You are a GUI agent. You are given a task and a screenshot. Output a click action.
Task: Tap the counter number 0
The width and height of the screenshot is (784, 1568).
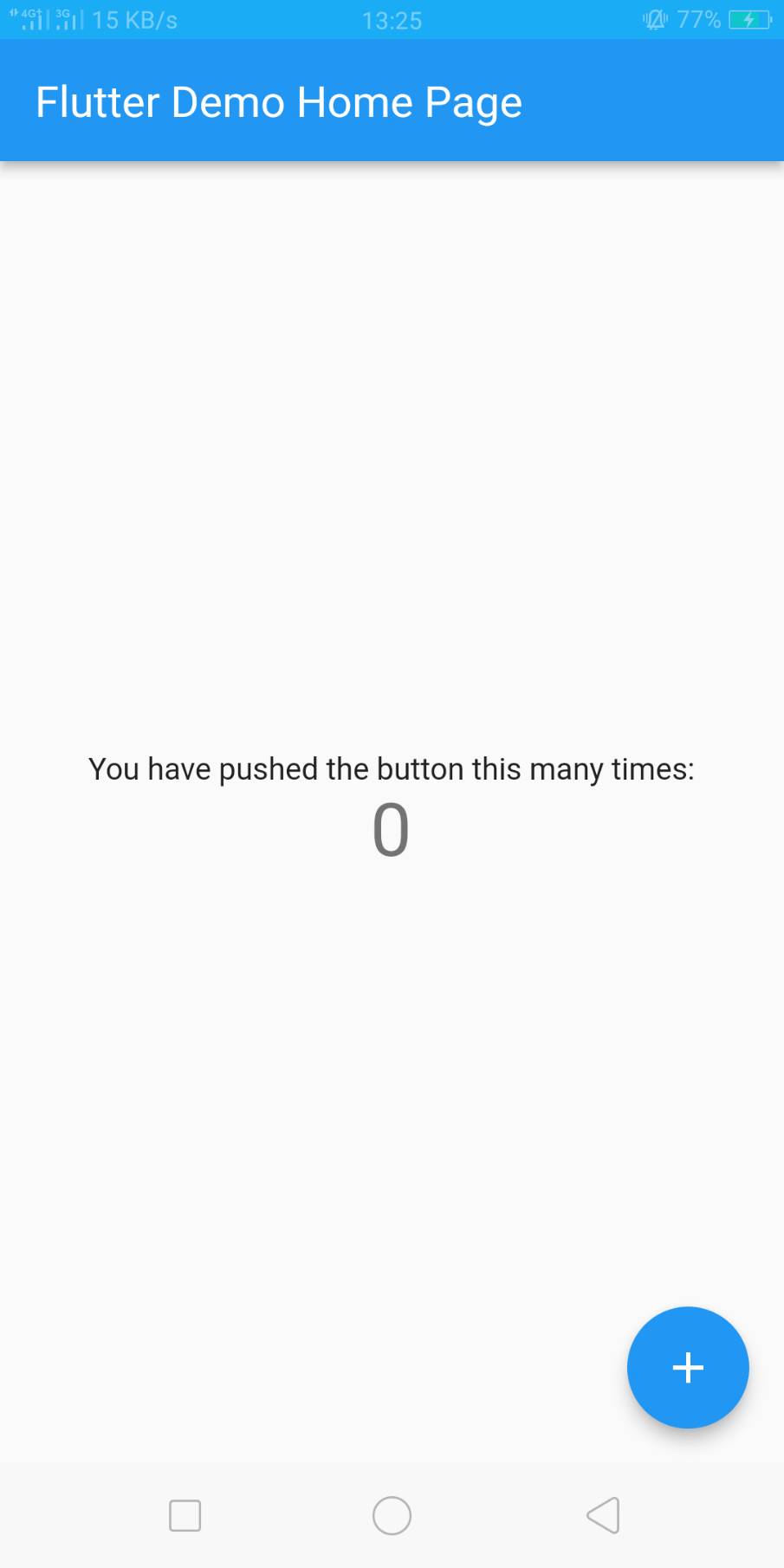click(x=391, y=830)
